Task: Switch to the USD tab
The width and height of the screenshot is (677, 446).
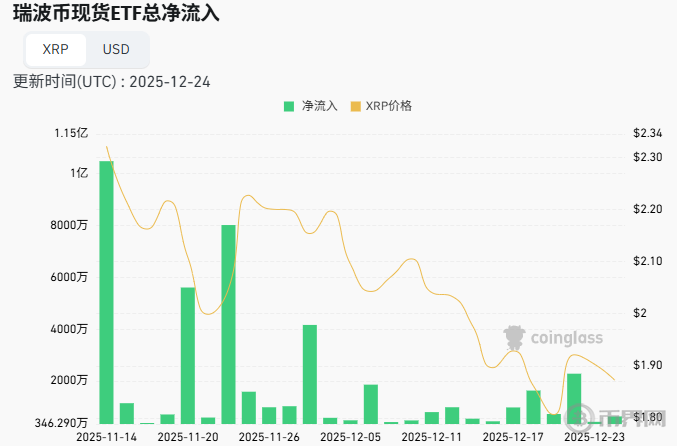Action: 116,49
